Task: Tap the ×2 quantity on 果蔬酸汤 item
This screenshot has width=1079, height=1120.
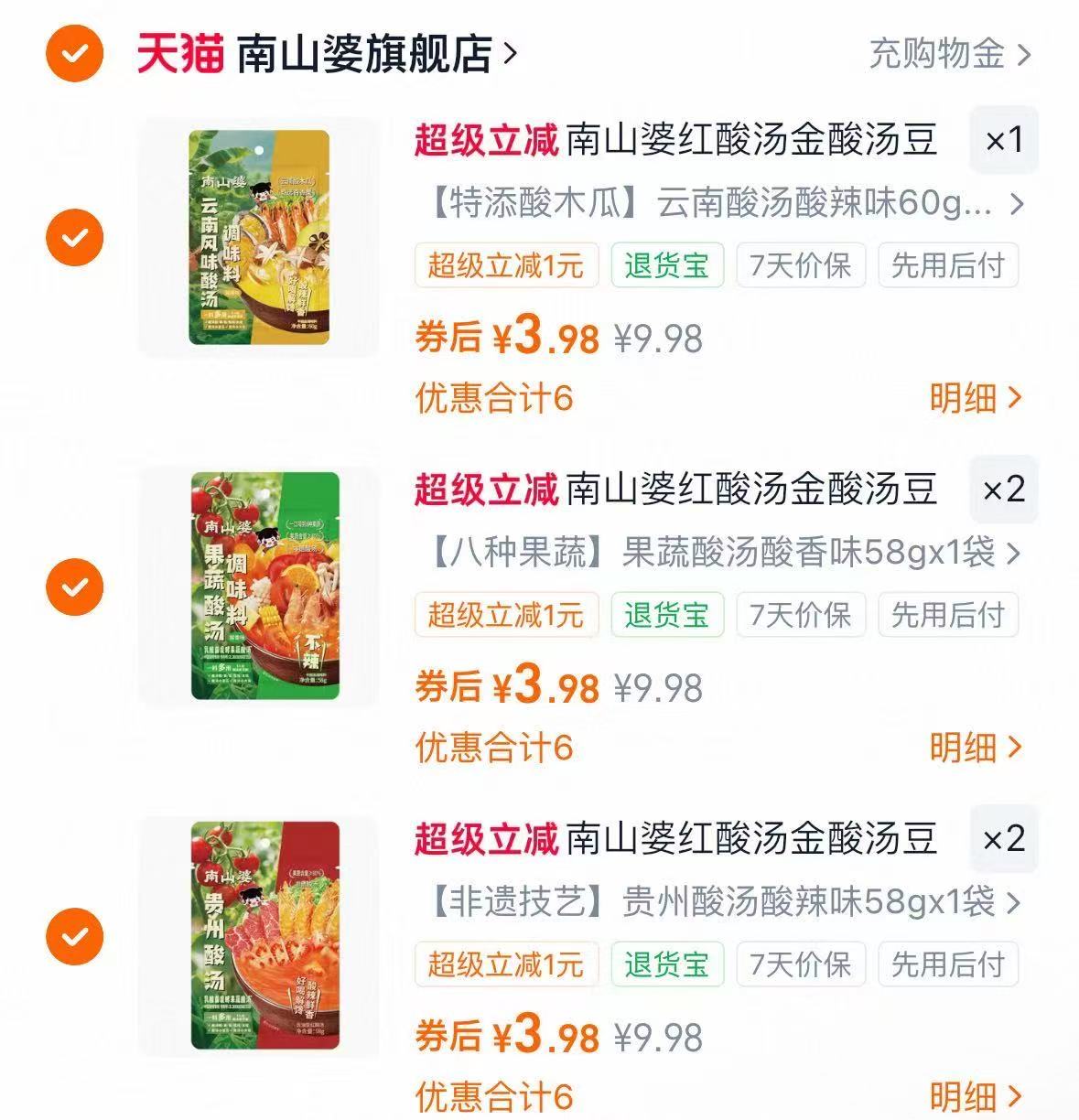Action: pyautogui.click(x=1002, y=489)
